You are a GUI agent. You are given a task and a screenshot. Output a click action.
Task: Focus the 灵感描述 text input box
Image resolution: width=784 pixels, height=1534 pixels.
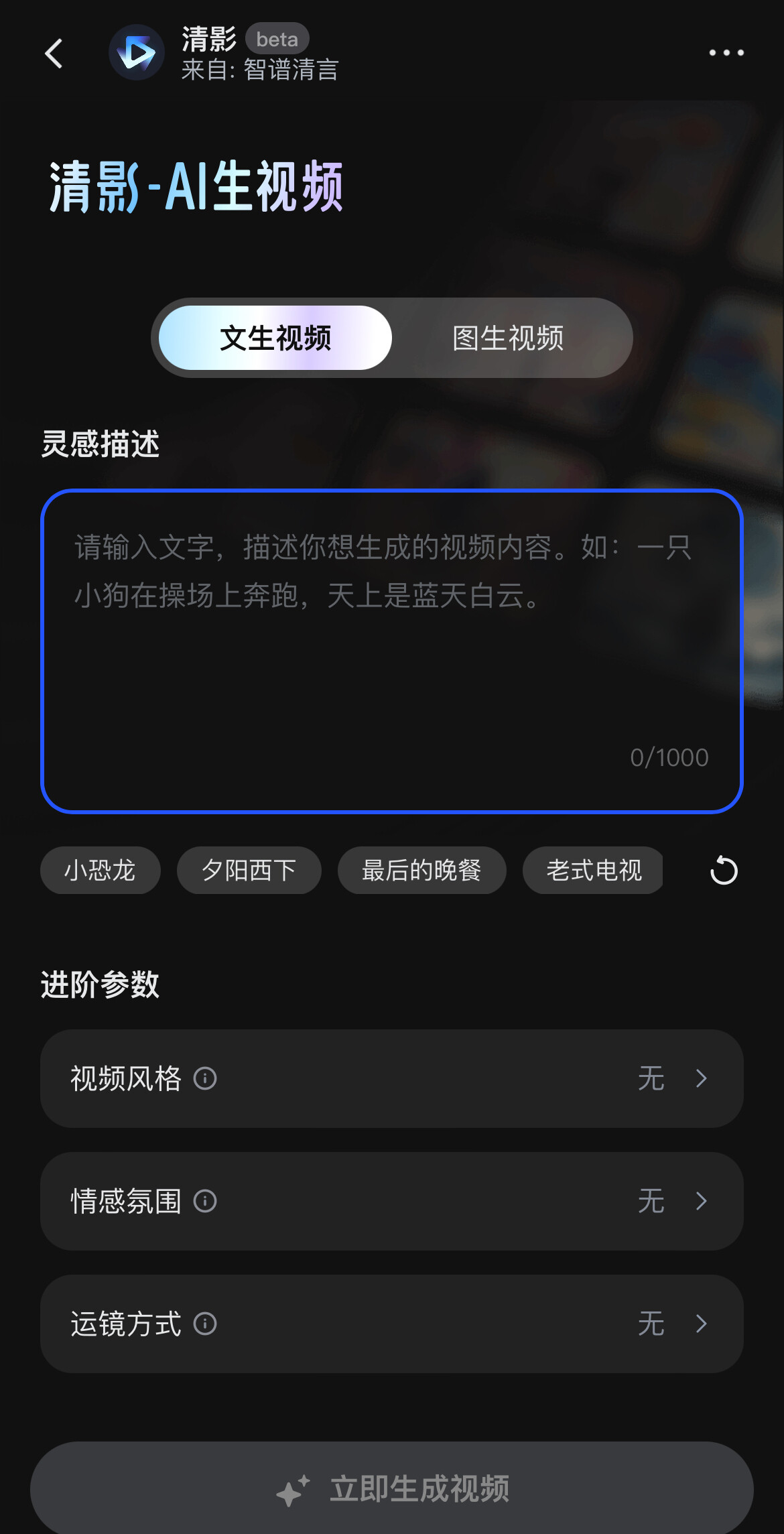[391, 651]
